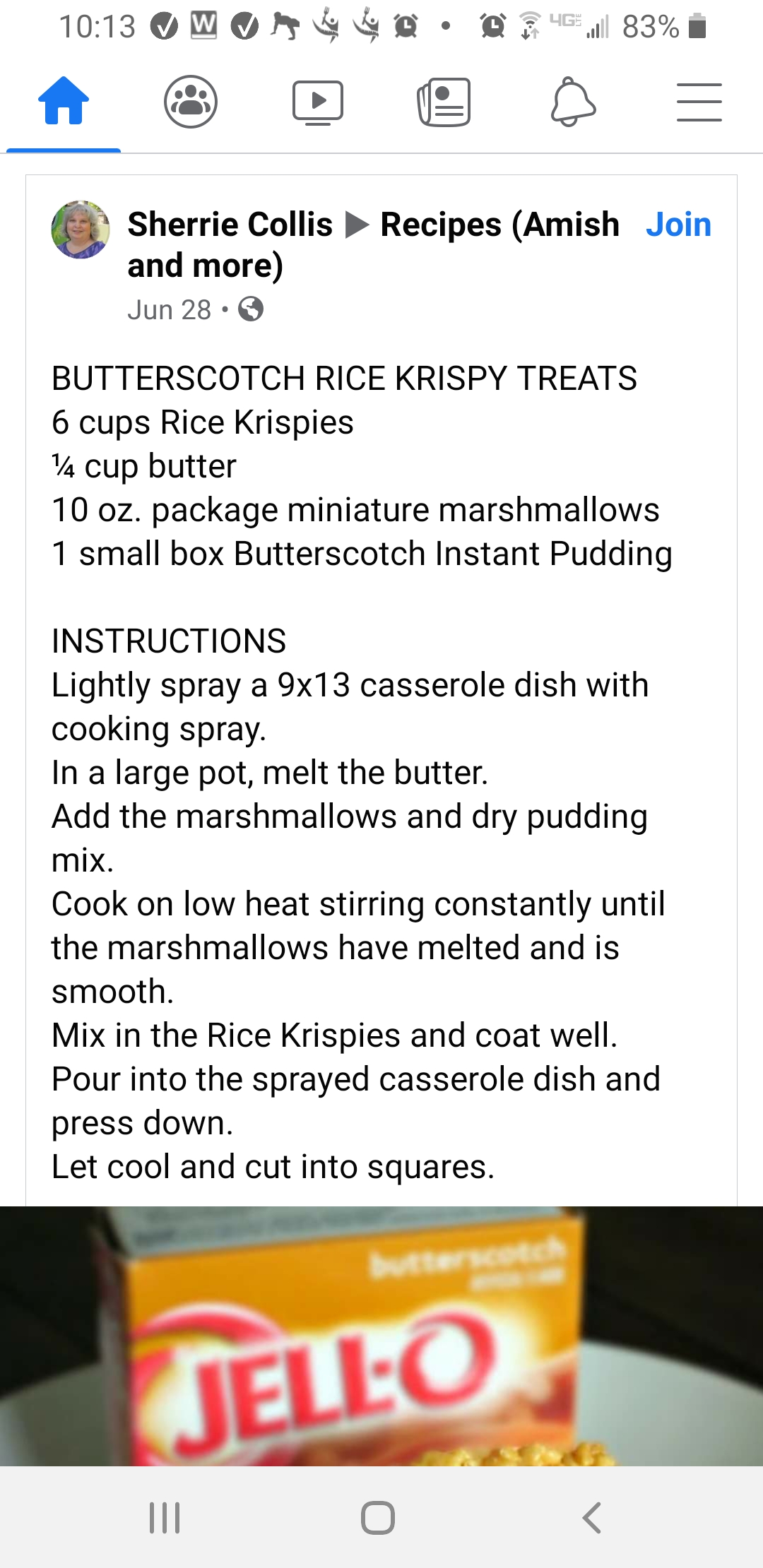The height and width of the screenshot is (1568, 763).
Task: Switch to the Watch video tab
Action: click(318, 102)
